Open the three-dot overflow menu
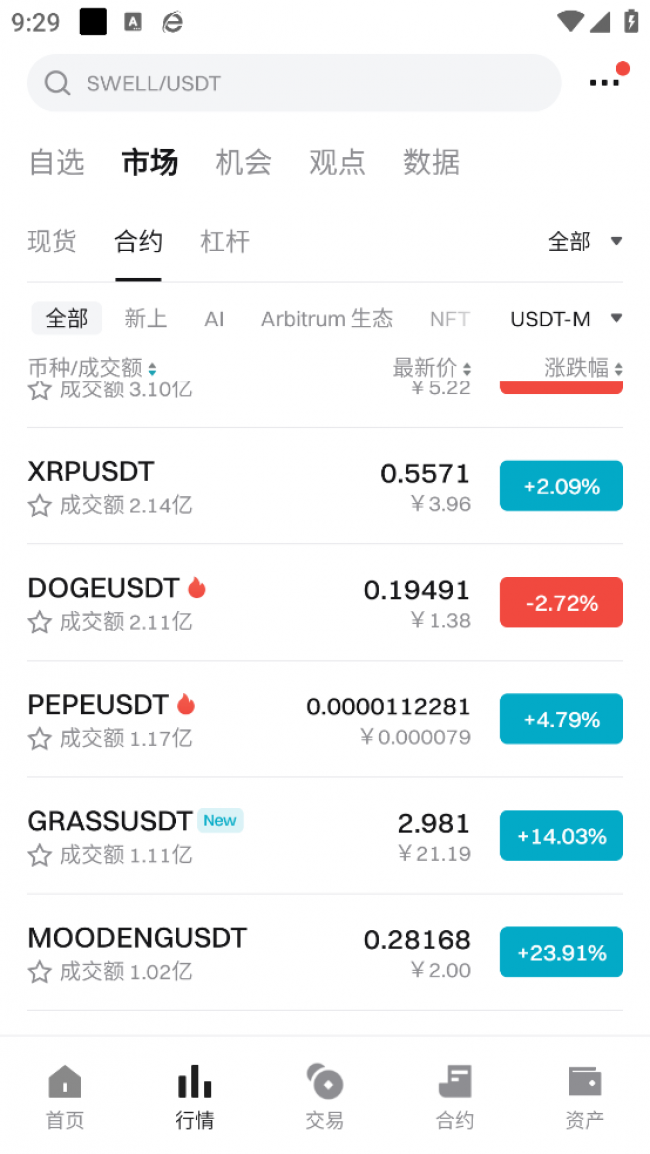 coord(605,83)
